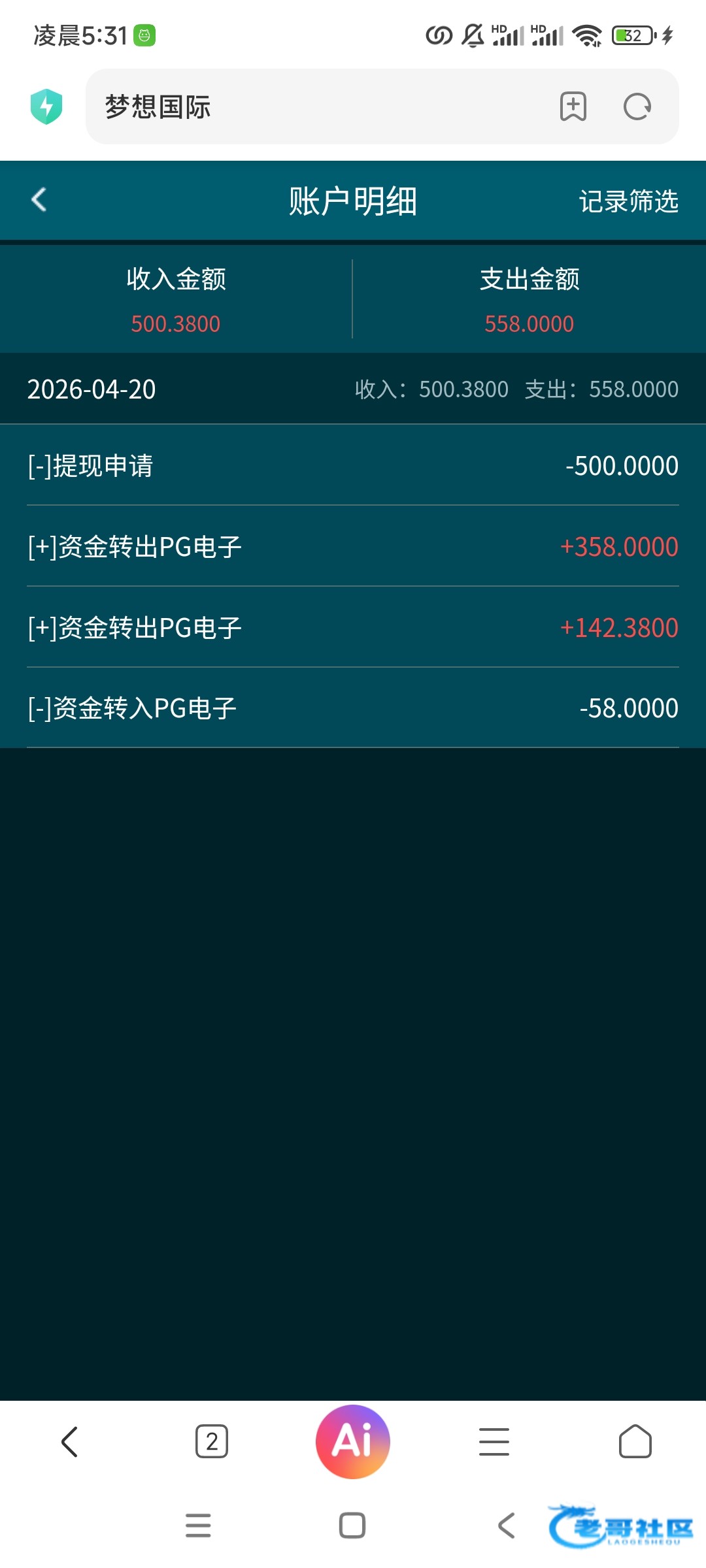This screenshot has height=1568, width=706.
Task: Go back from the 账户明细 page
Action: tap(39, 200)
